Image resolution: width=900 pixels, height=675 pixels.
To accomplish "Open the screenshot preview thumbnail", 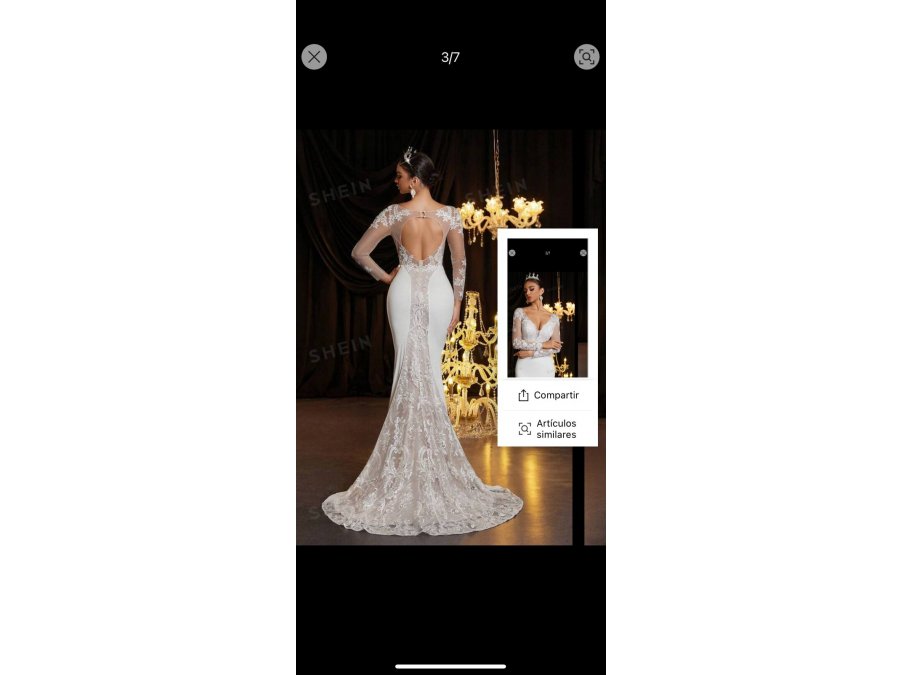I will pyautogui.click(x=547, y=306).
